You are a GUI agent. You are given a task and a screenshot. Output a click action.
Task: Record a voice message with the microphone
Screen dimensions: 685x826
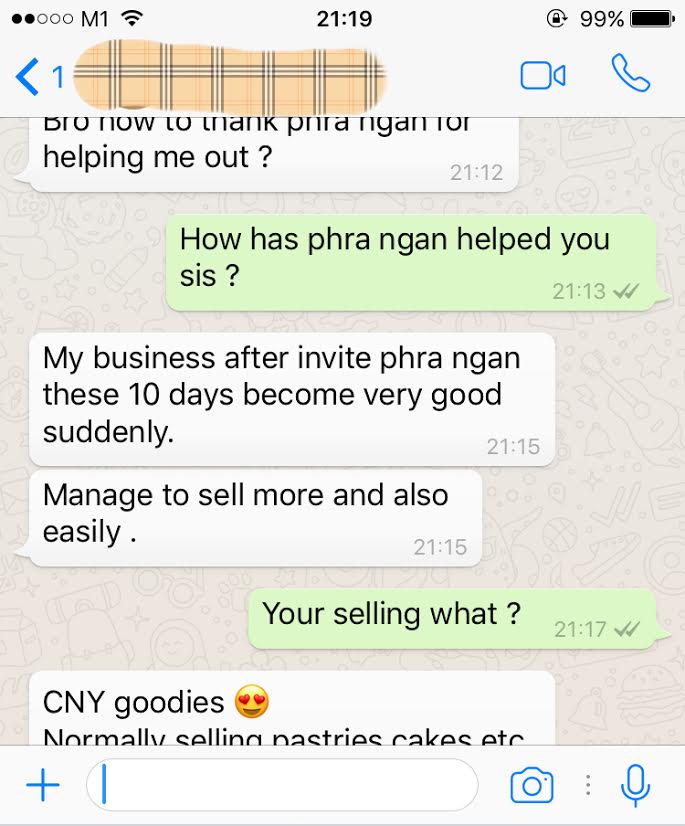tap(635, 785)
